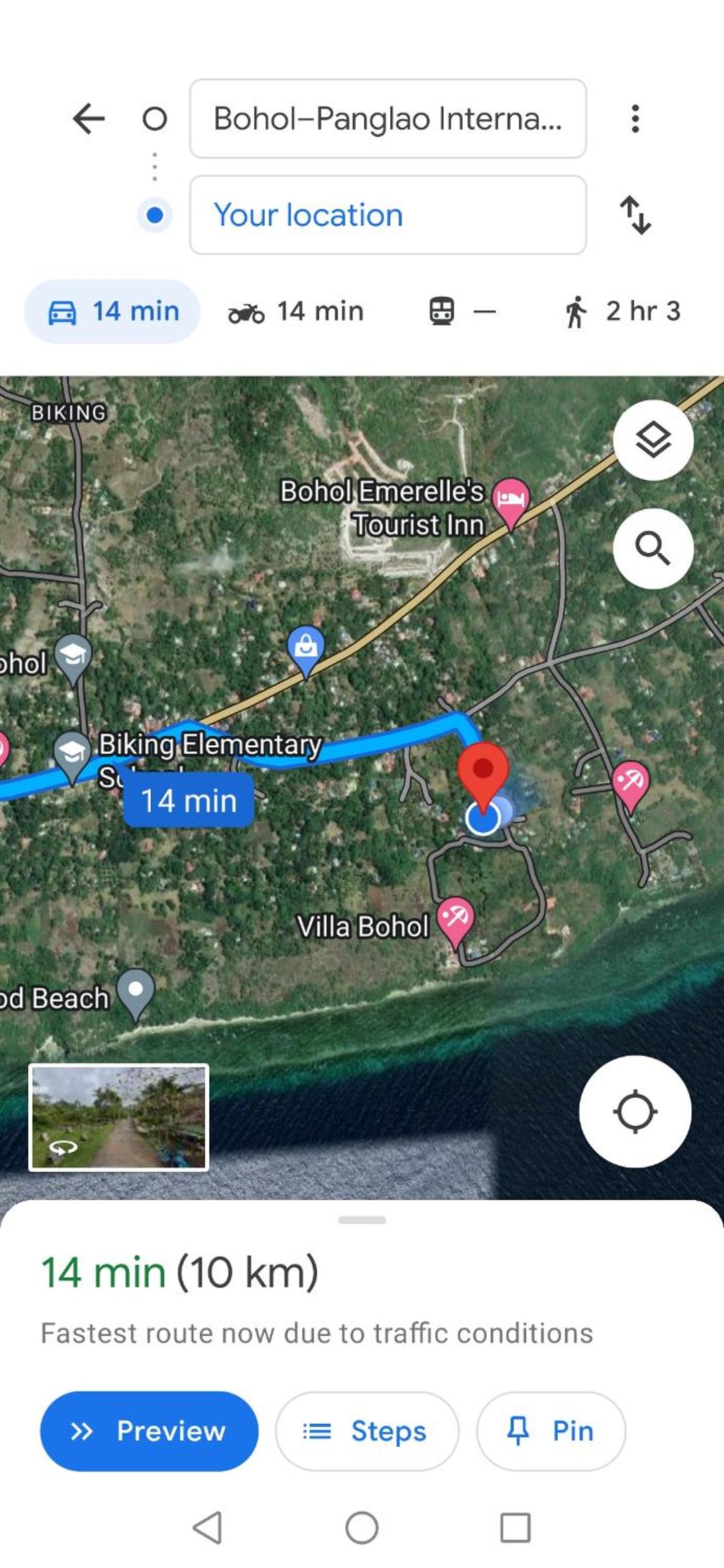Expand the route details sheet handle

click(x=362, y=1220)
